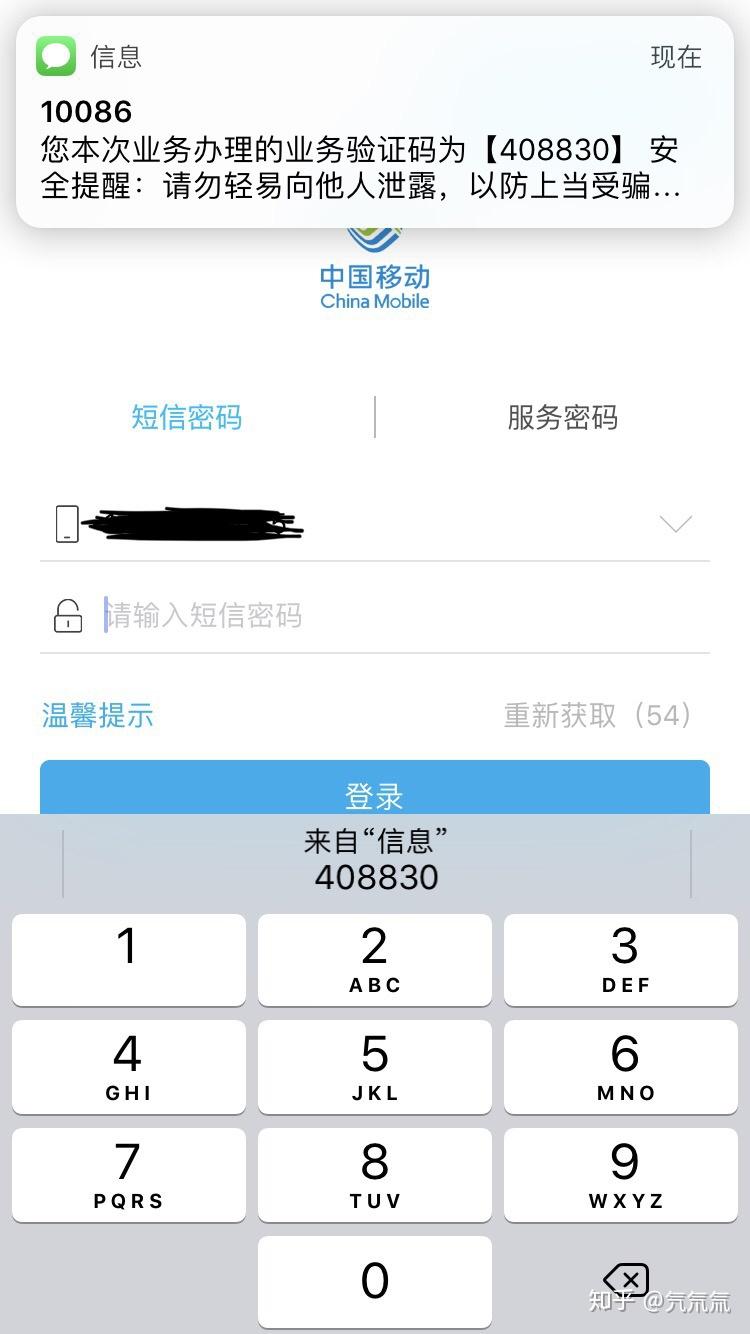This screenshot has height=1334, width=750.
Task: Tap the 重新获取 resend code countdown
Action: click(597, 716)
